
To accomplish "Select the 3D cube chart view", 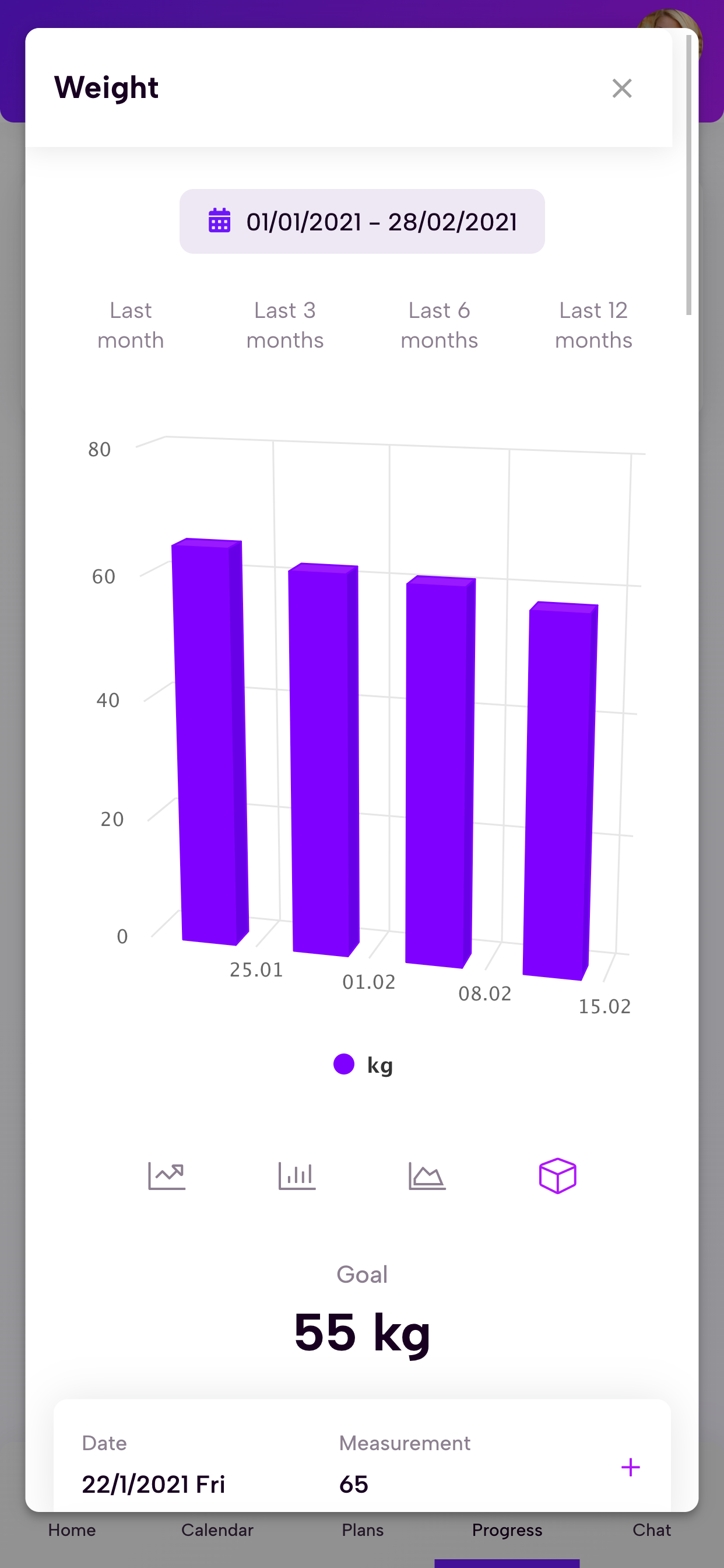I will click(x=557, y=1175).
